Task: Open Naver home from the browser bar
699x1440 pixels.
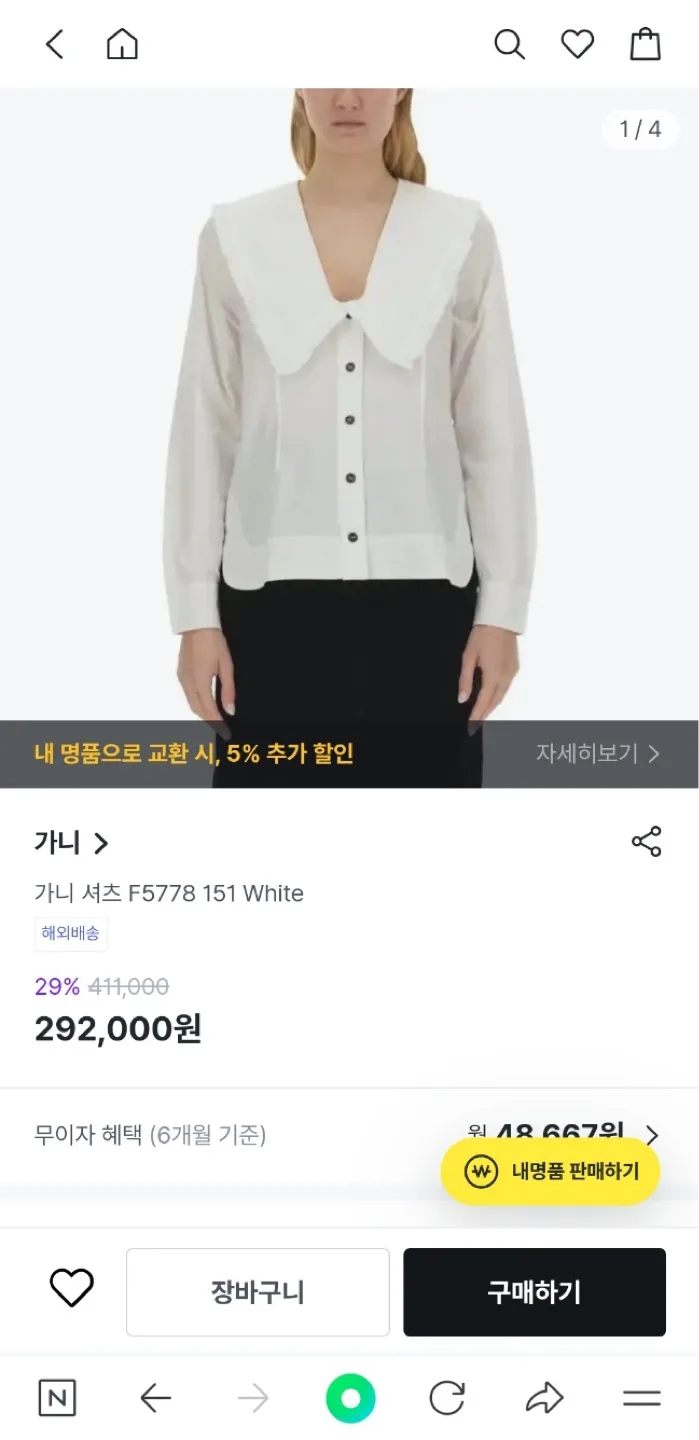Action: 57,1398
